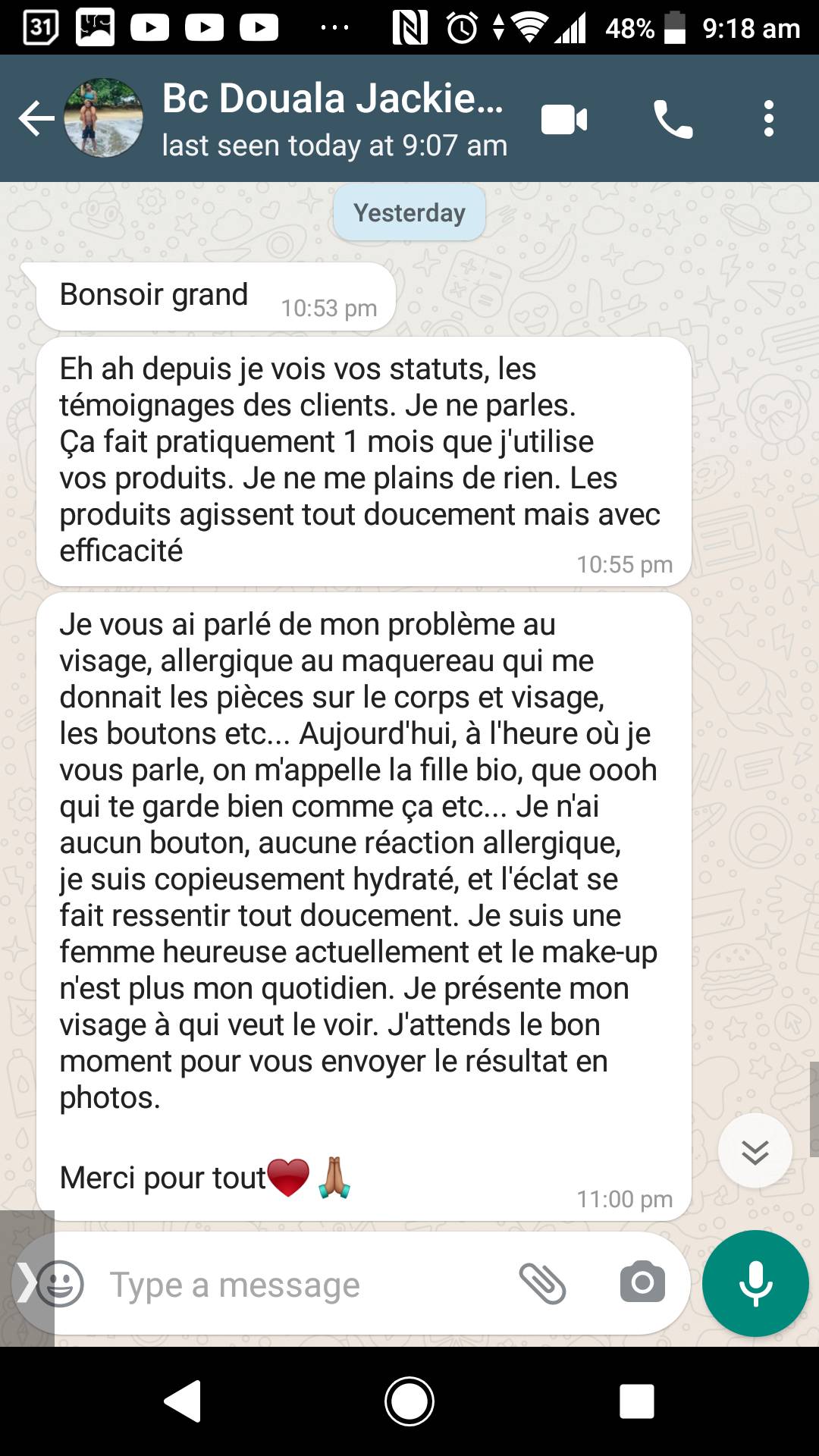The width and height of the screenshot is (819, 1456).
Task: Attach a file with the paperclip
Action: click(542, 1283)
